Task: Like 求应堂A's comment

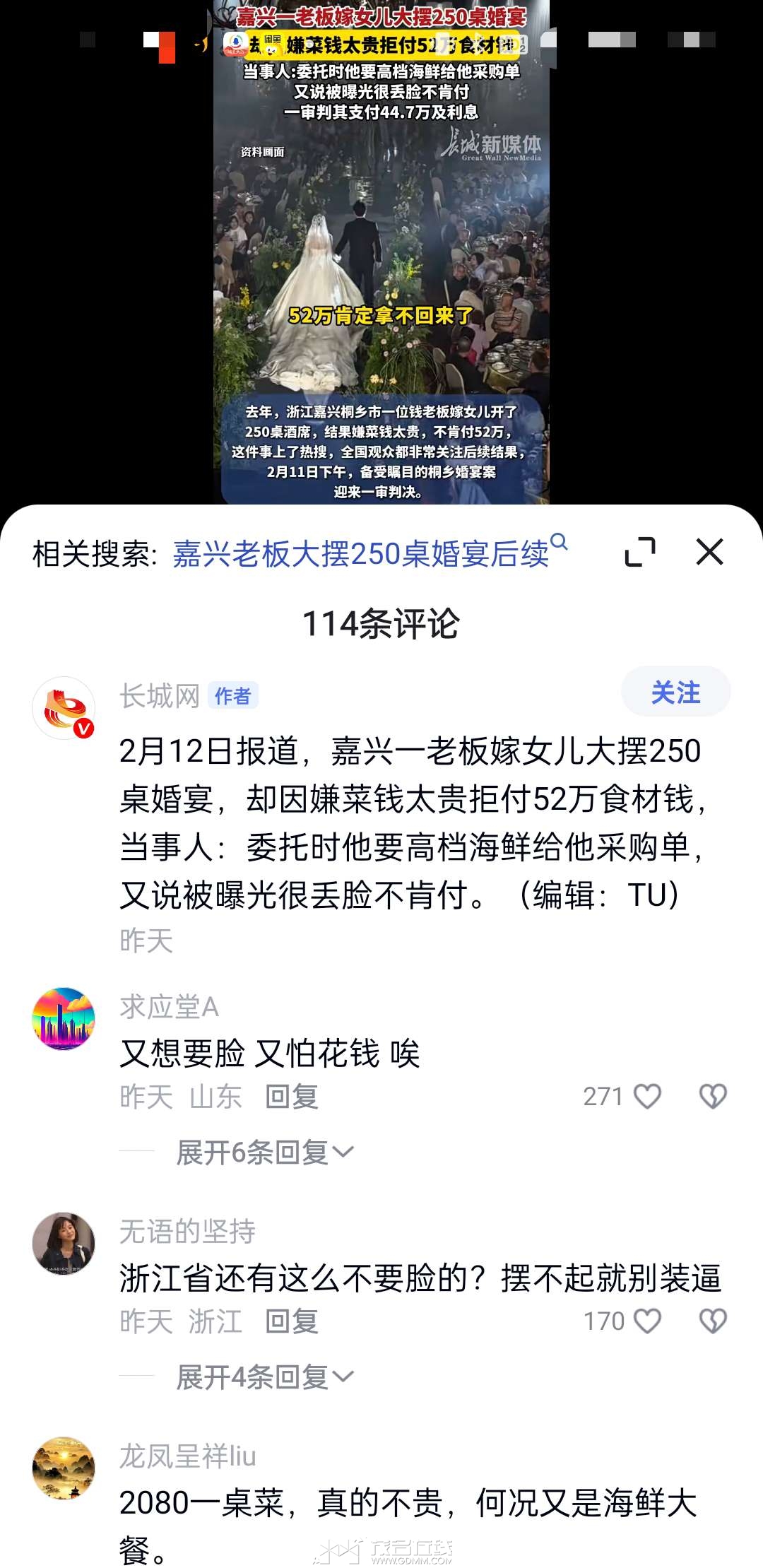Action: pyautogui.click(x=646, y=1097)
